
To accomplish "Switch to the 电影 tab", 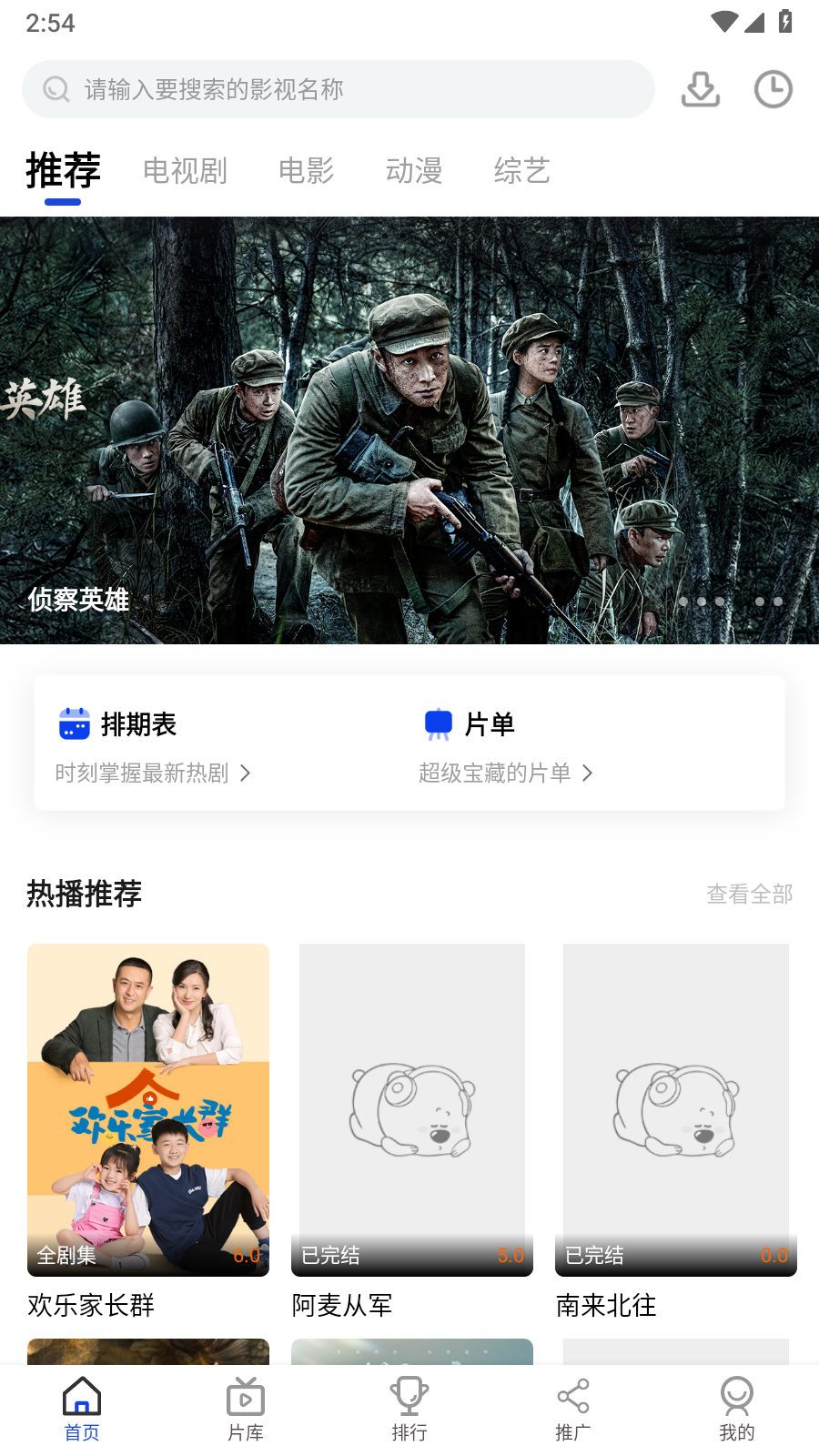I will coord(307,171).
